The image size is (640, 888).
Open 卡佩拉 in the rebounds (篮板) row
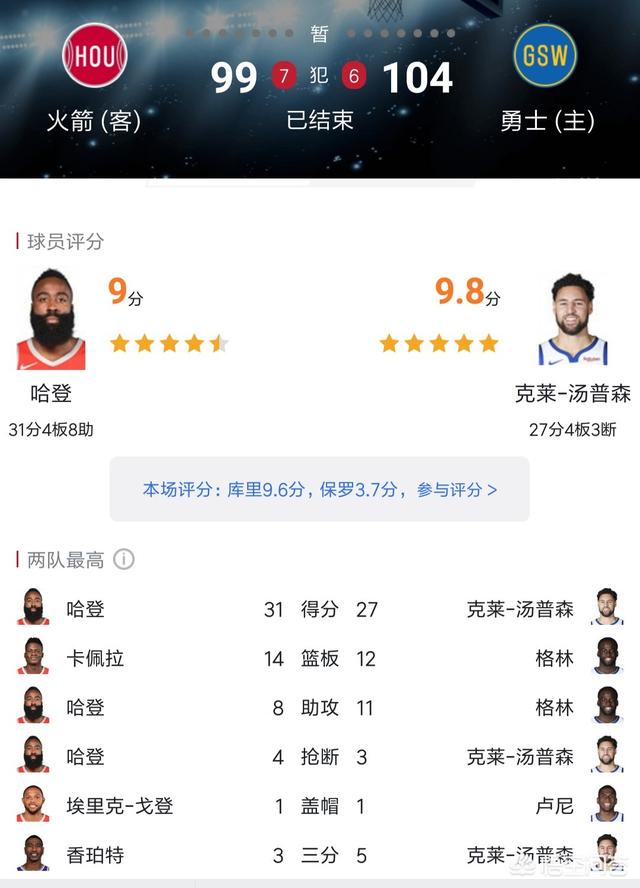coord(94,658)
